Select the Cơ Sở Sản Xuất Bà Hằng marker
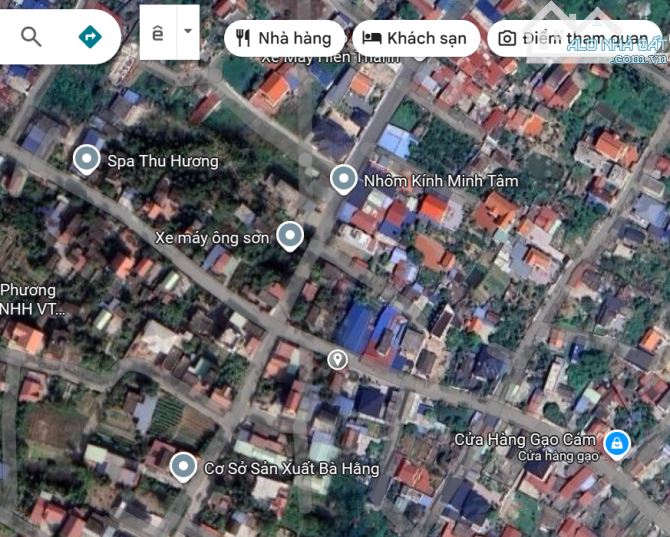Image resolution: width=670 pixels, height=537 pixels. (183, 466)
